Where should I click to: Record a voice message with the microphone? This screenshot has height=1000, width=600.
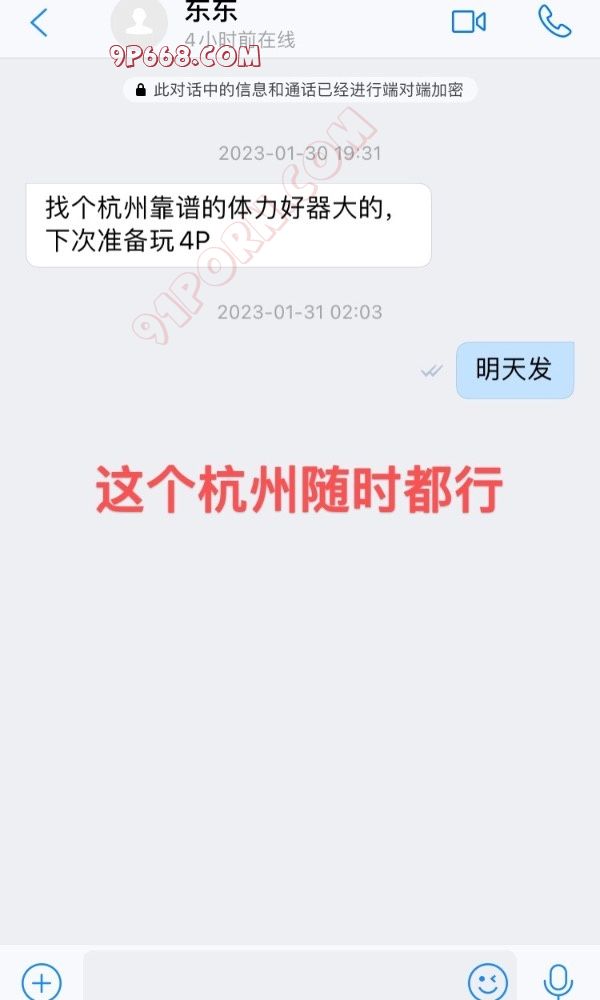pos(558,981)
